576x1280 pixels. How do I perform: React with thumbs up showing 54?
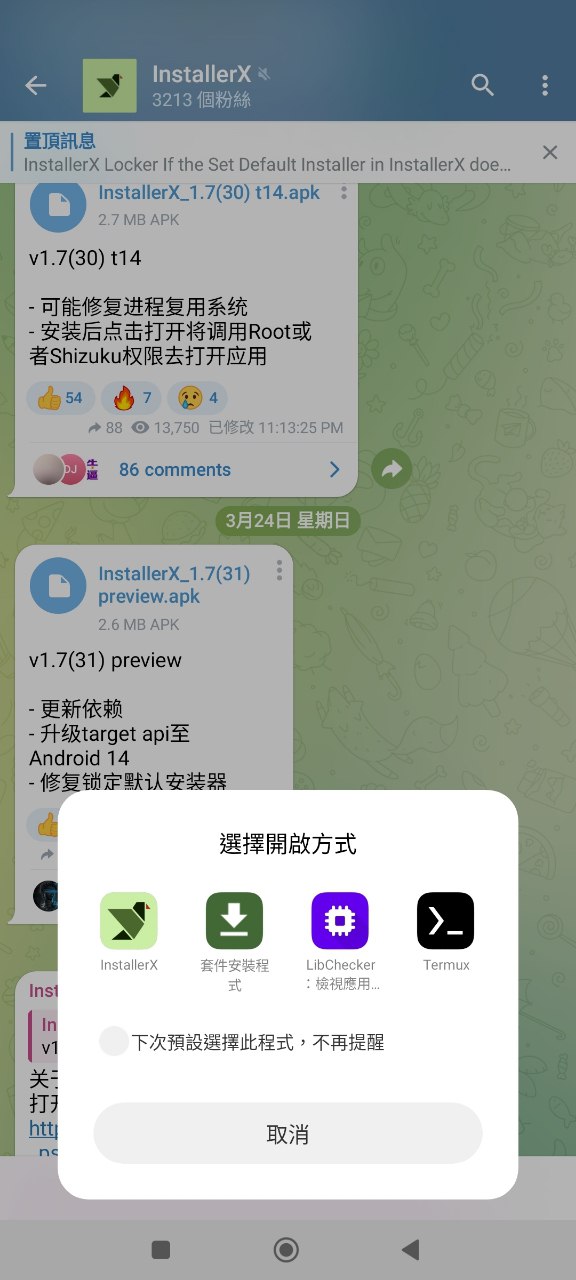[x=61, y=398]
